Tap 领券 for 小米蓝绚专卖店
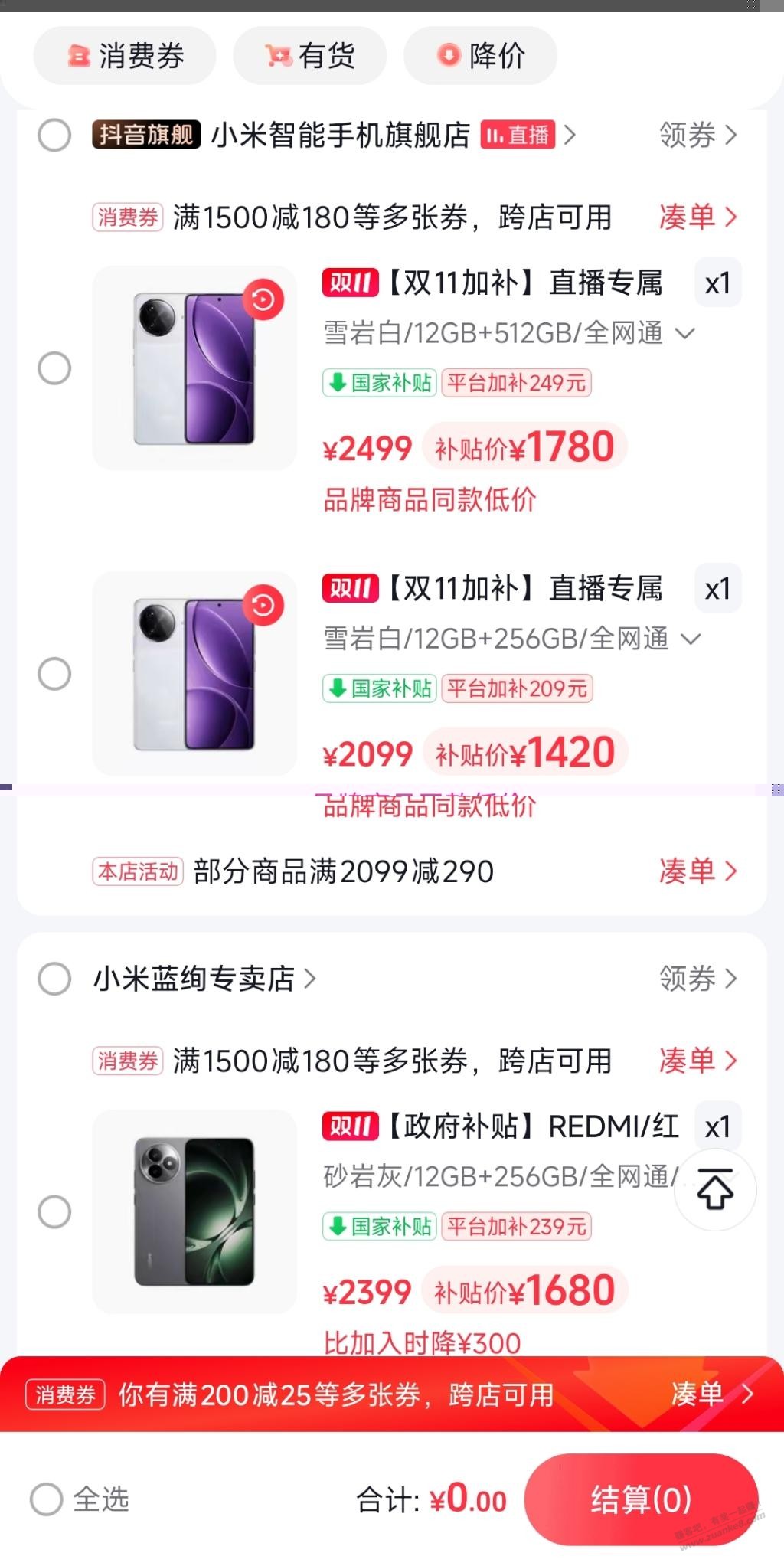784x1566 pixels. point(697,979)
